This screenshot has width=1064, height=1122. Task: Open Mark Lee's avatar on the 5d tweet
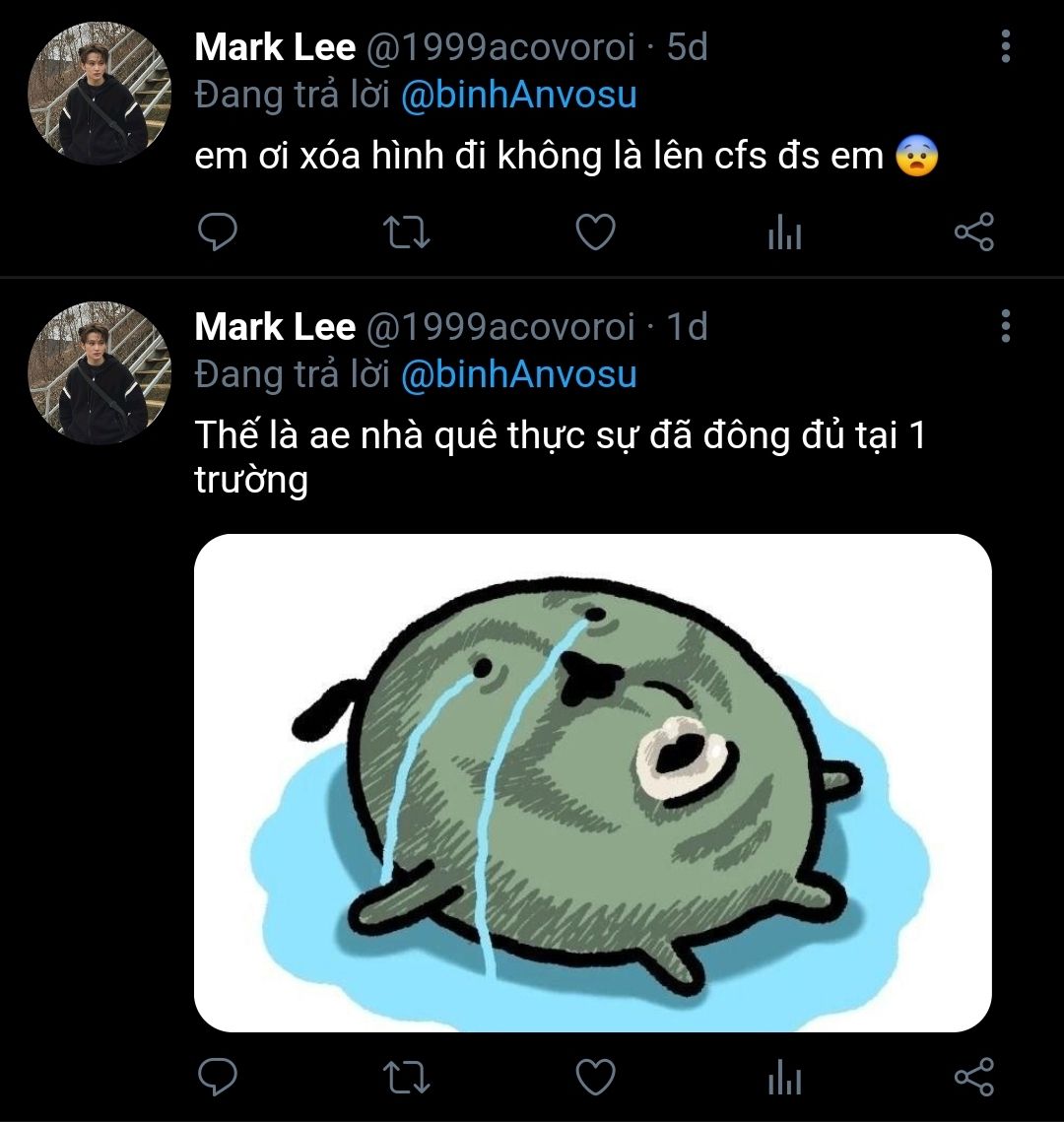[99, 94]
